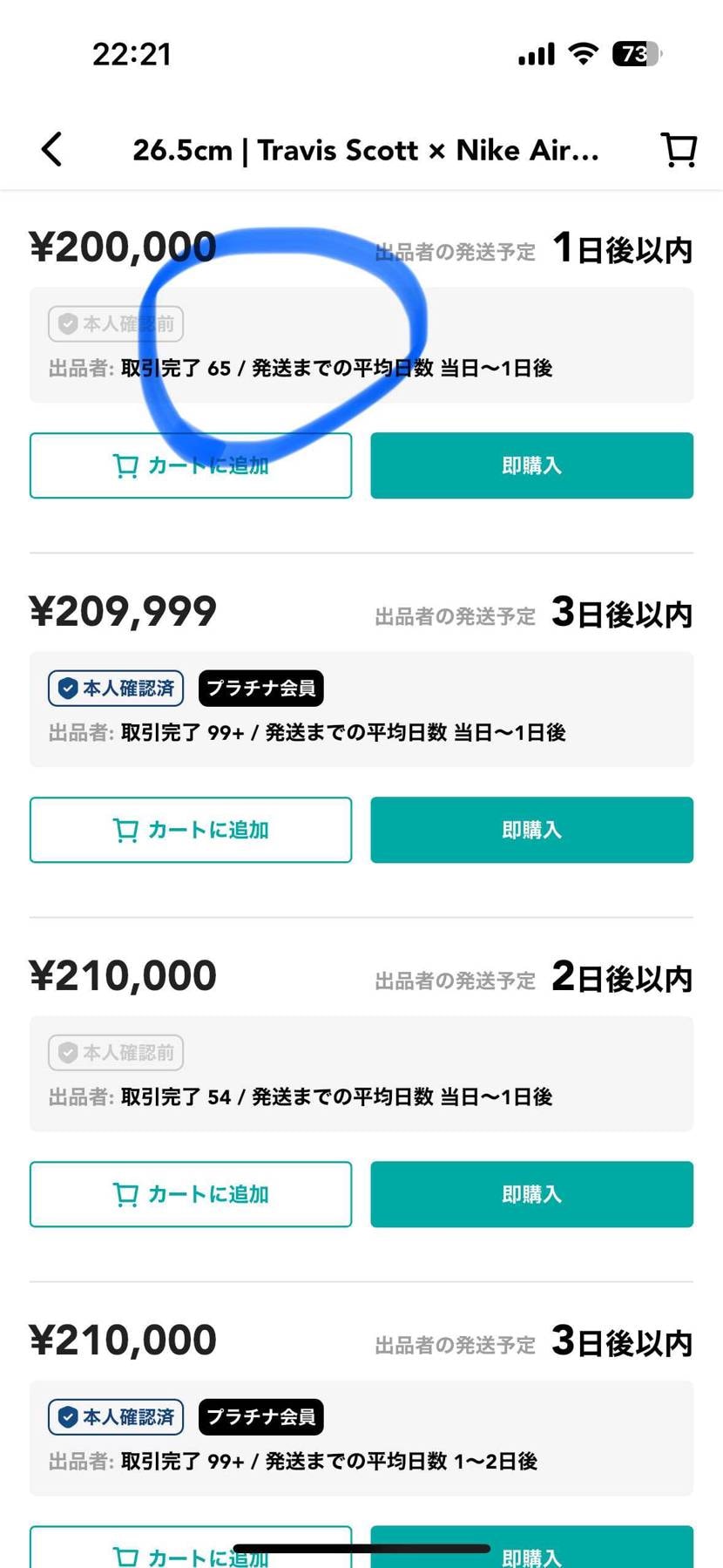Buy the ¥209,999 listing now
This screenshot has width=723, height=1568.
(x=531, y=830)
